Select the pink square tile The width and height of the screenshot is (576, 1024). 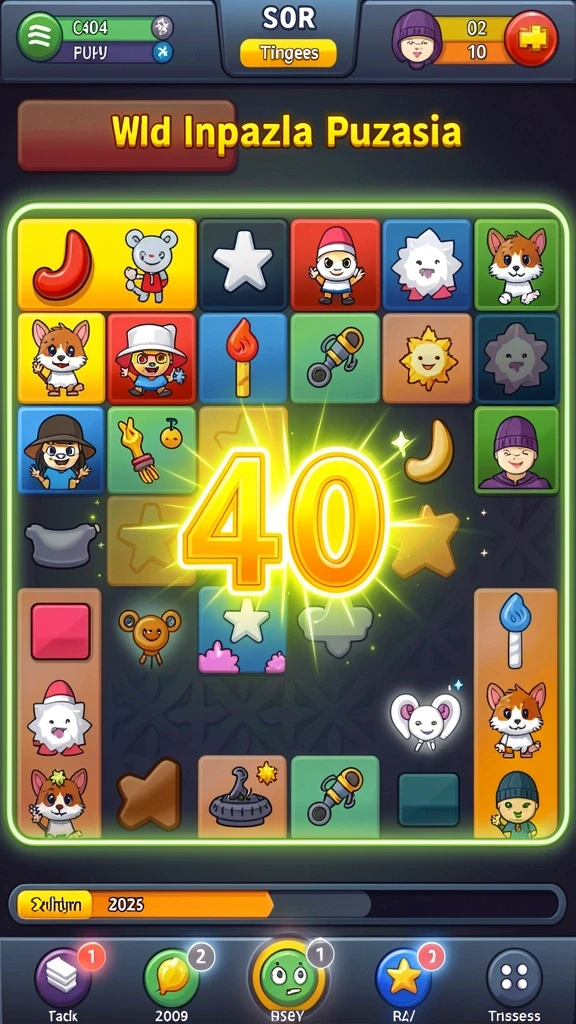pos(61,631)
